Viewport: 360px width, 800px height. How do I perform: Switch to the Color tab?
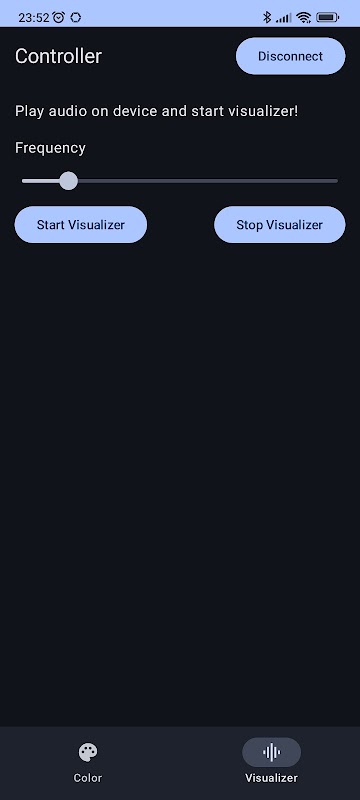click(x=88, y=763)
